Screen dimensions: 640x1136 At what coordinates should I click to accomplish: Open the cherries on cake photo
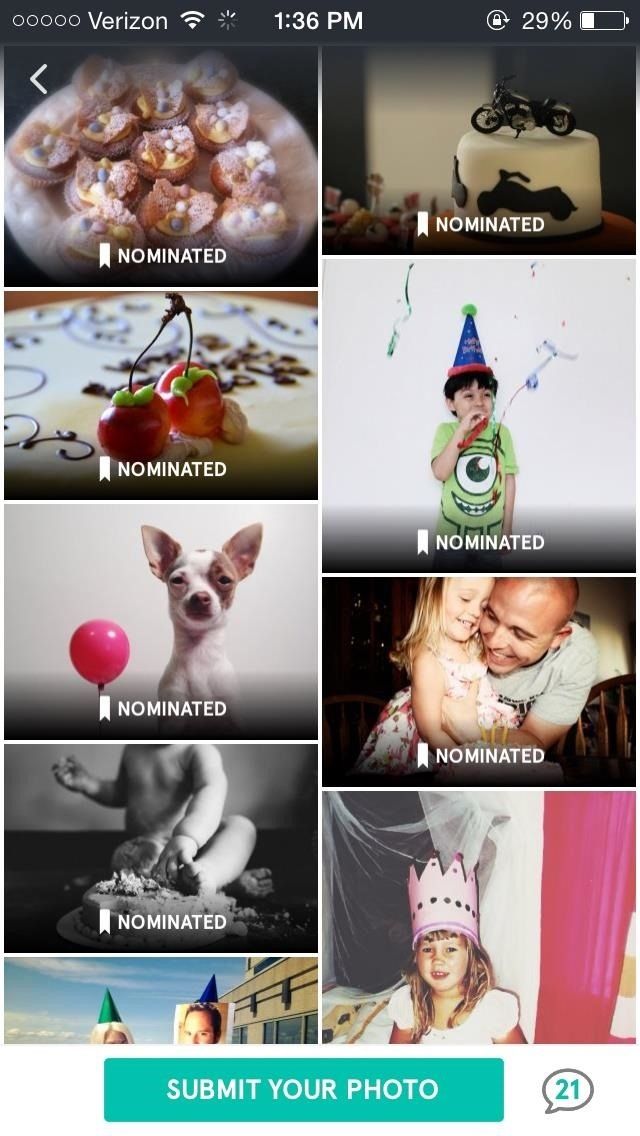coord(161,395)
